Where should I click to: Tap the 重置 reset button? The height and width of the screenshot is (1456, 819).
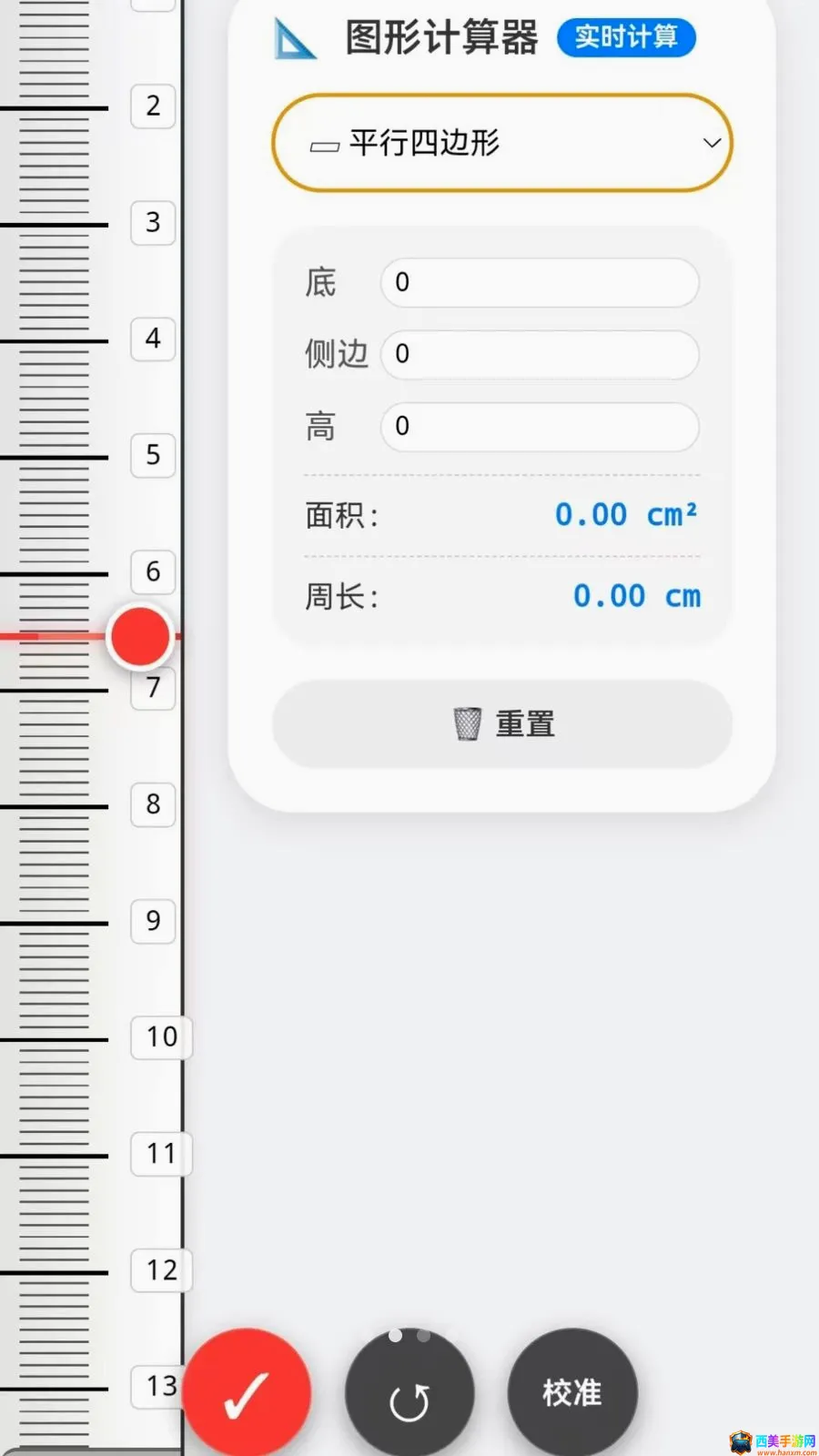coord(502,723)
